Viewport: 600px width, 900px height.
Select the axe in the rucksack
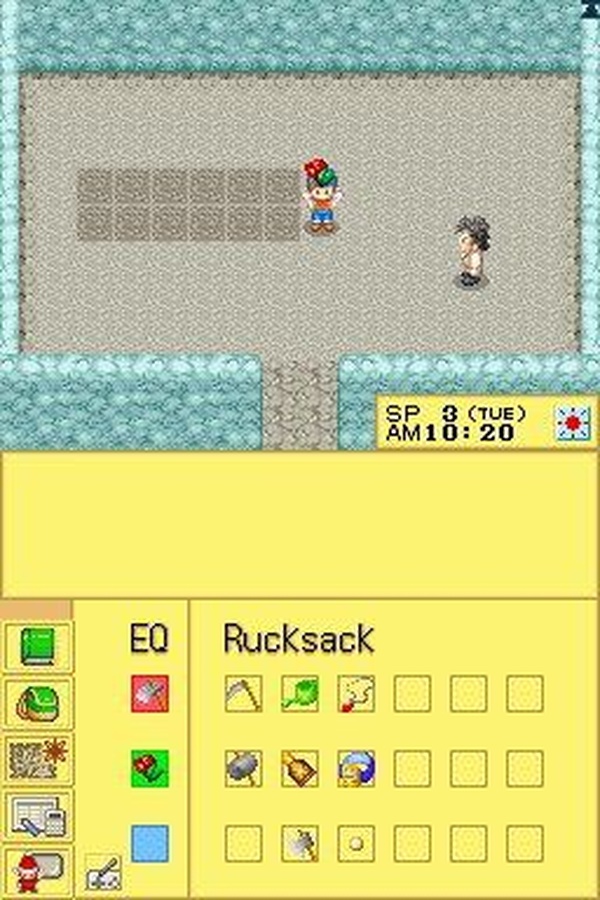pos(299,844)
